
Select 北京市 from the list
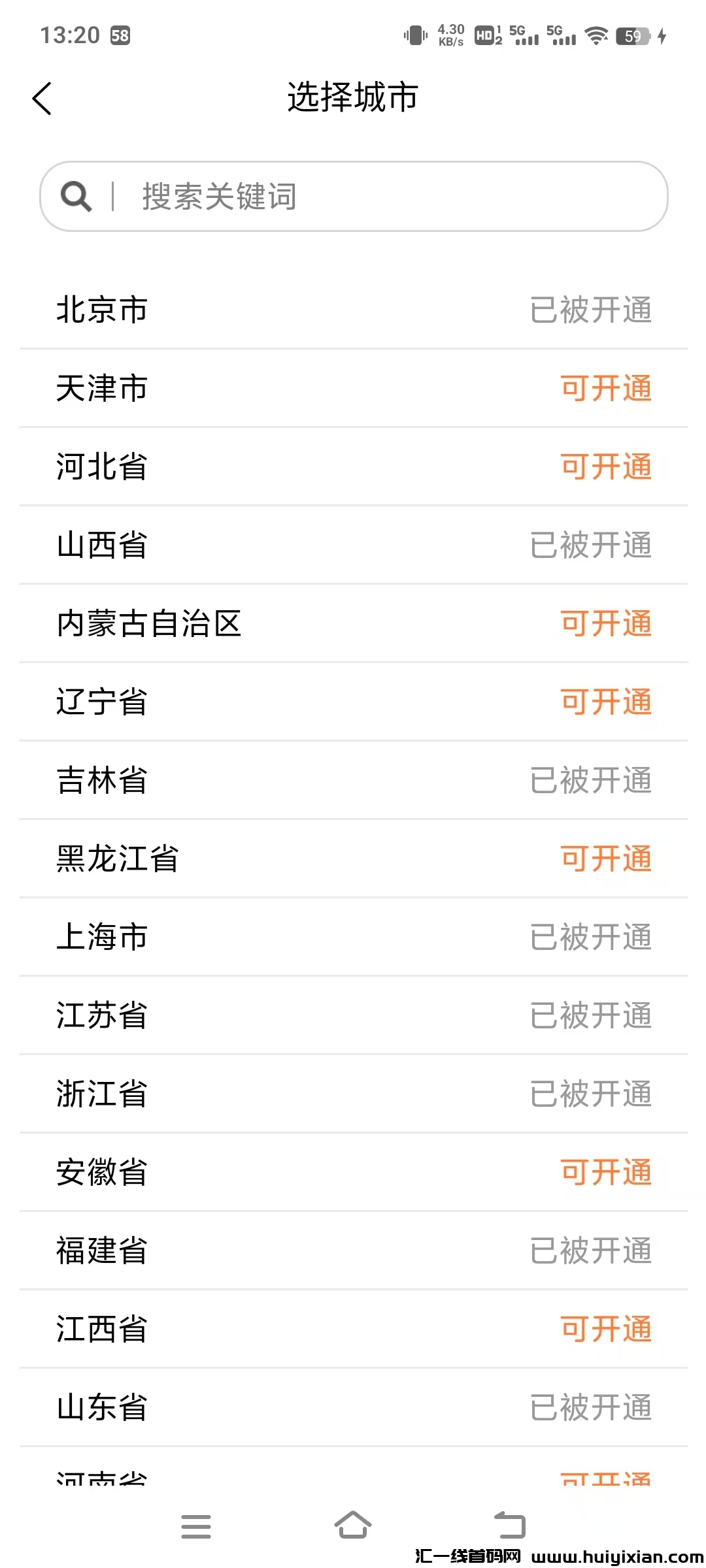(x=353, y=310)
